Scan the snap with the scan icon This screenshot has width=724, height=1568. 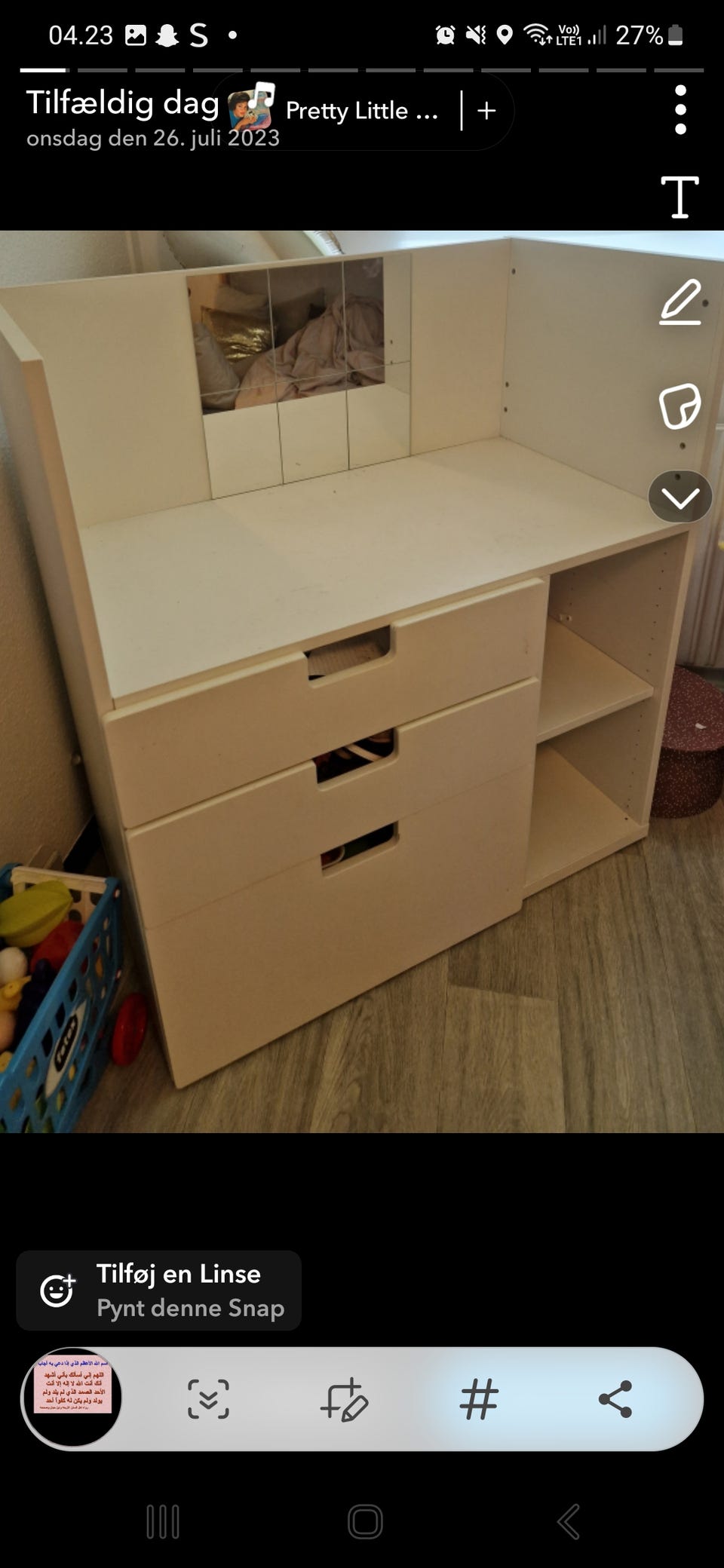208,1399
